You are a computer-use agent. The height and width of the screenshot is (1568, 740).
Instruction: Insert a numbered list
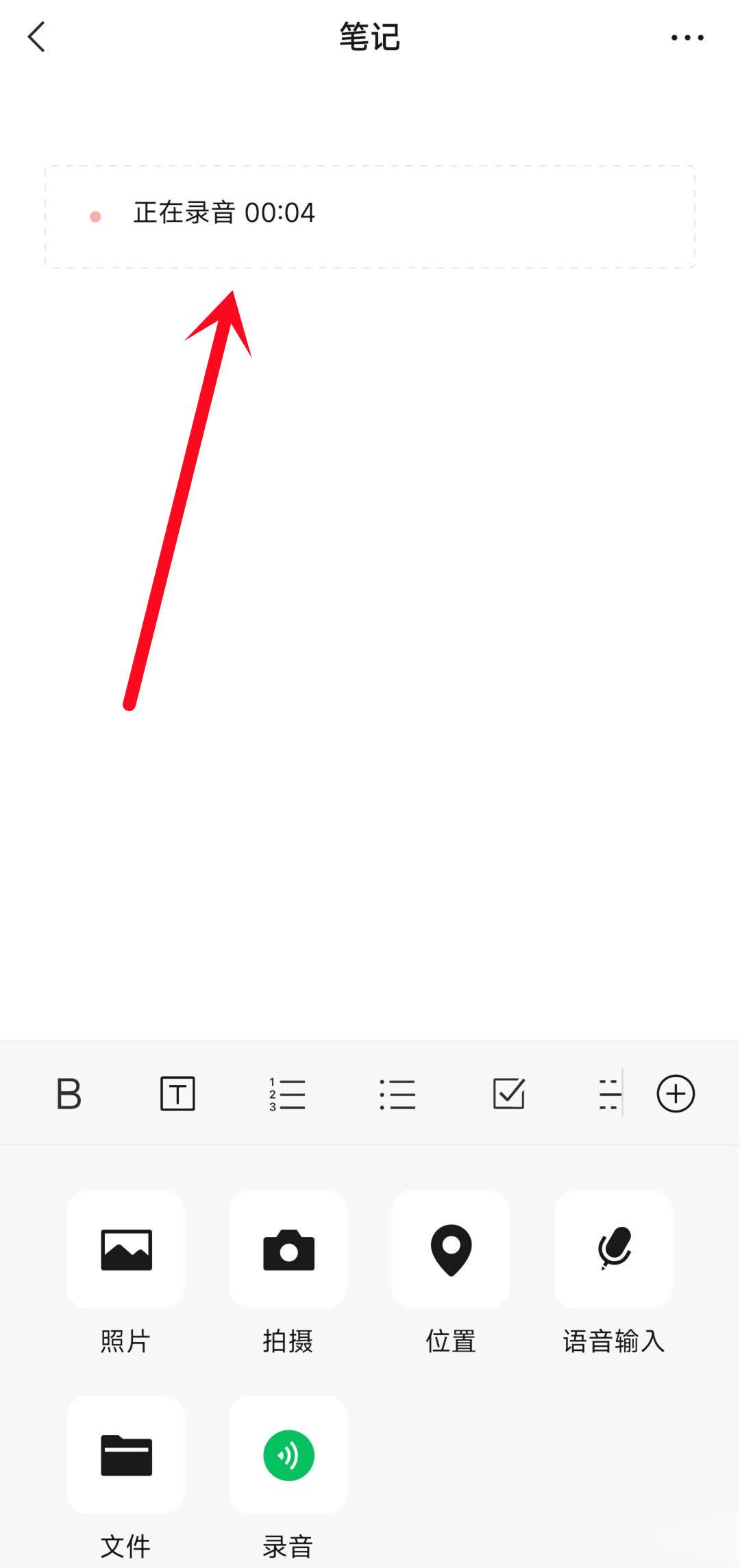coord(287,1094)
